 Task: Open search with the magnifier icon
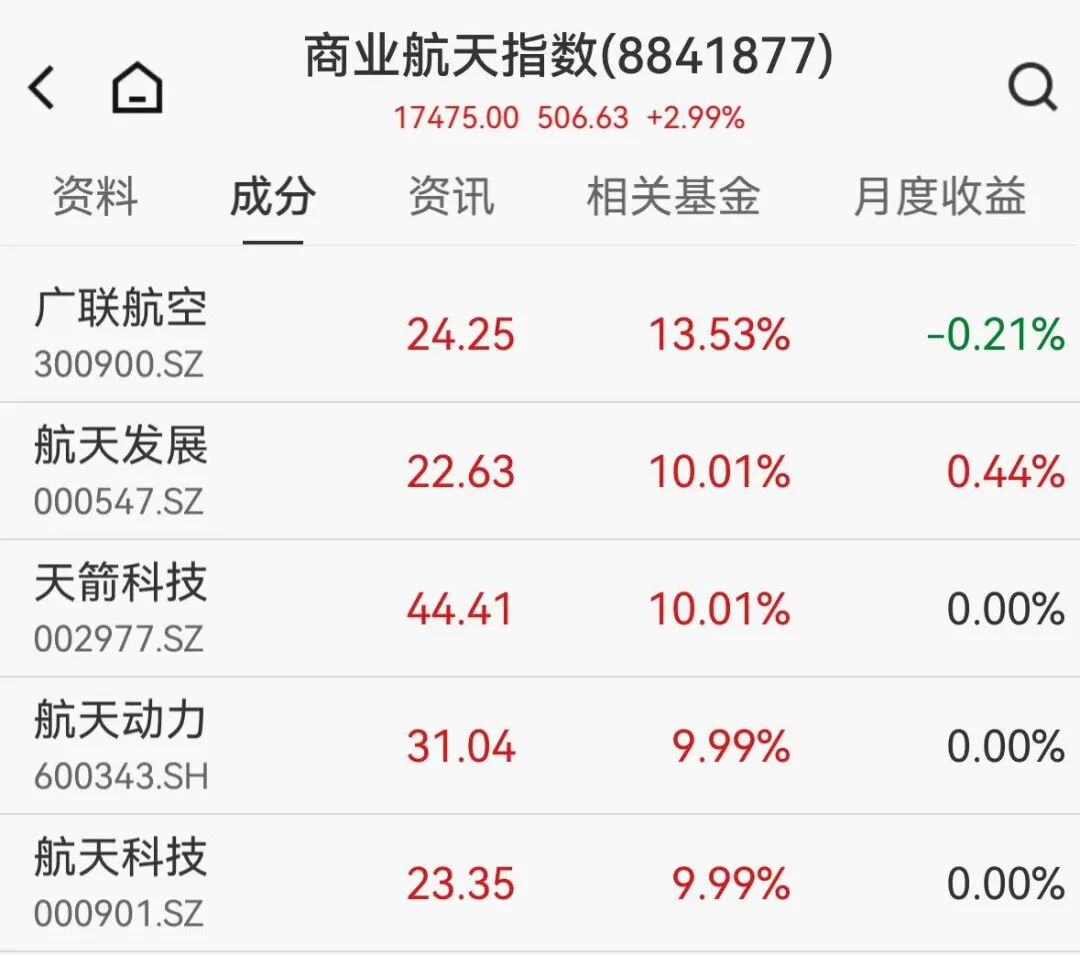click(x=1031, y=88)
